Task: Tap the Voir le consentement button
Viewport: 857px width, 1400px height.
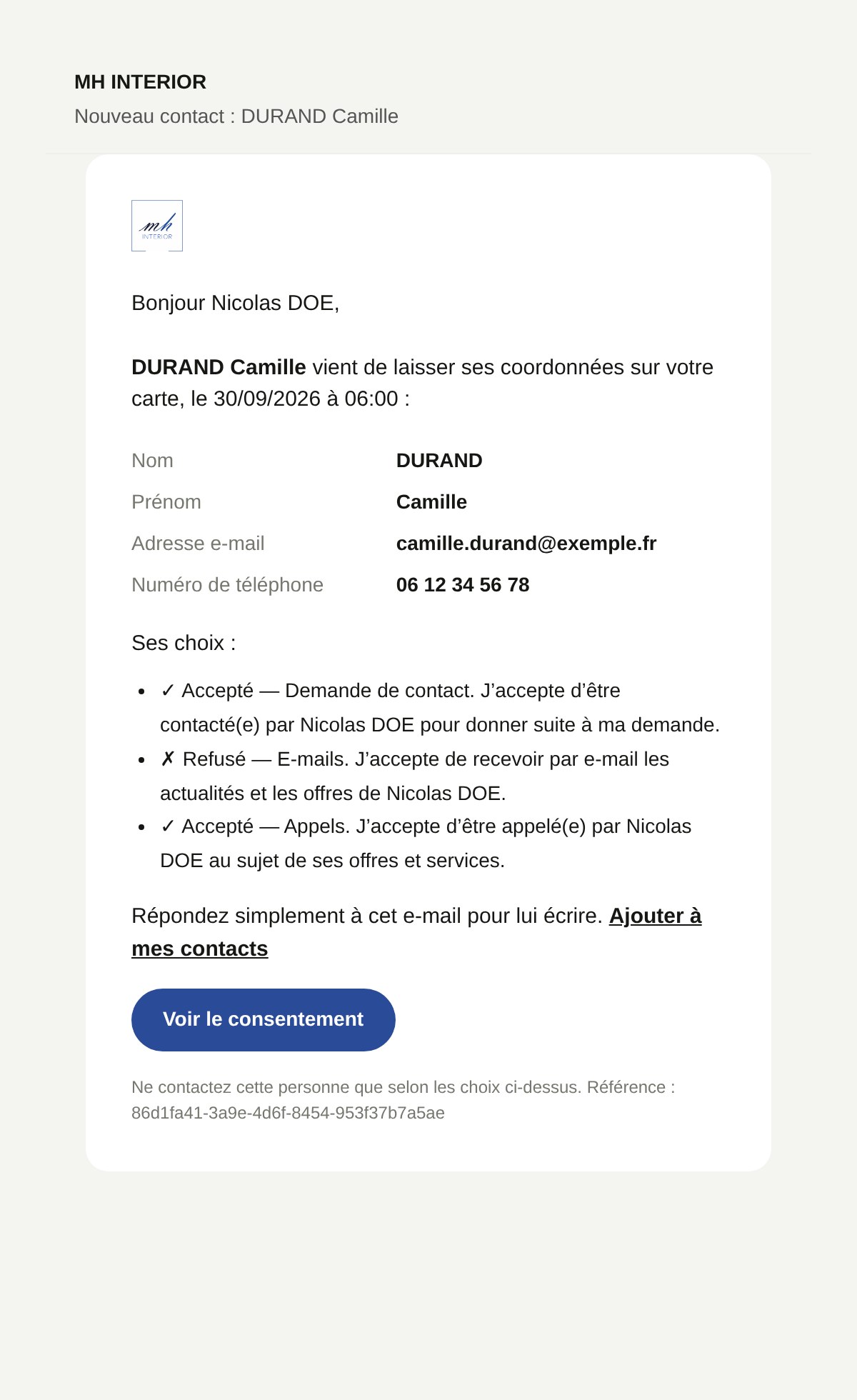Action: point(264,1019)
